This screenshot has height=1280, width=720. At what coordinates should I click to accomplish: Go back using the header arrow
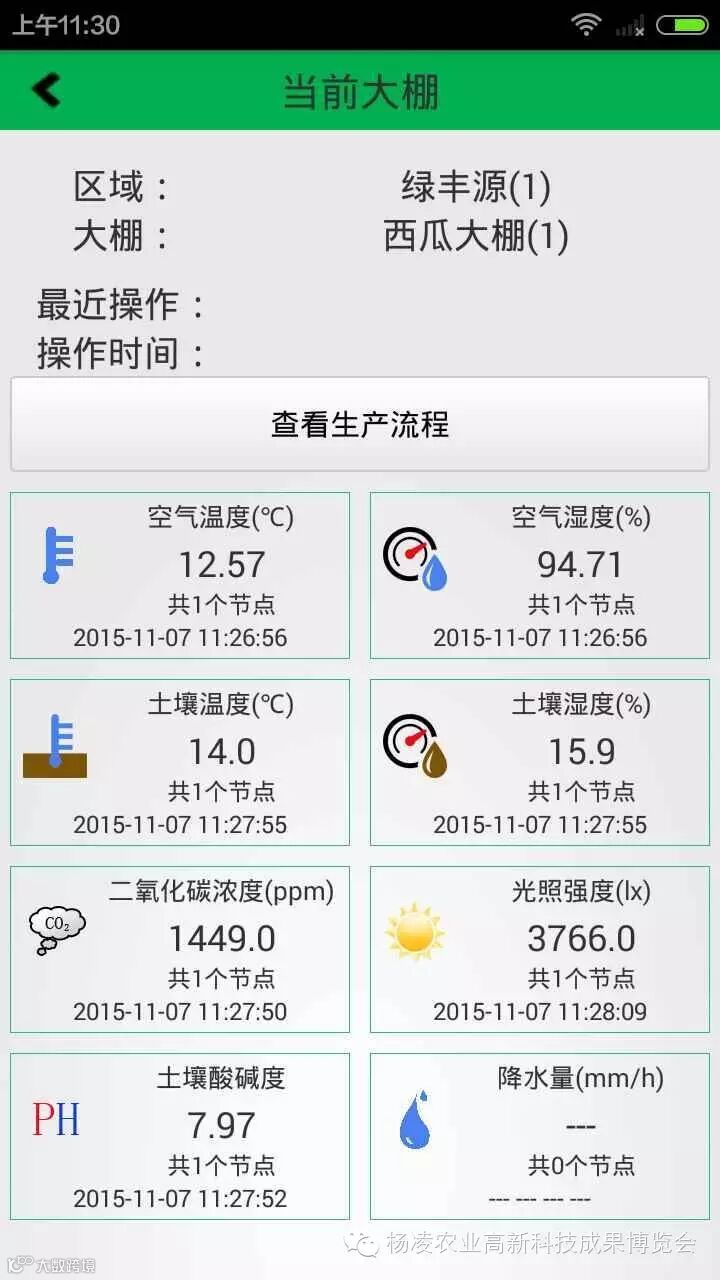click(46, 90)
